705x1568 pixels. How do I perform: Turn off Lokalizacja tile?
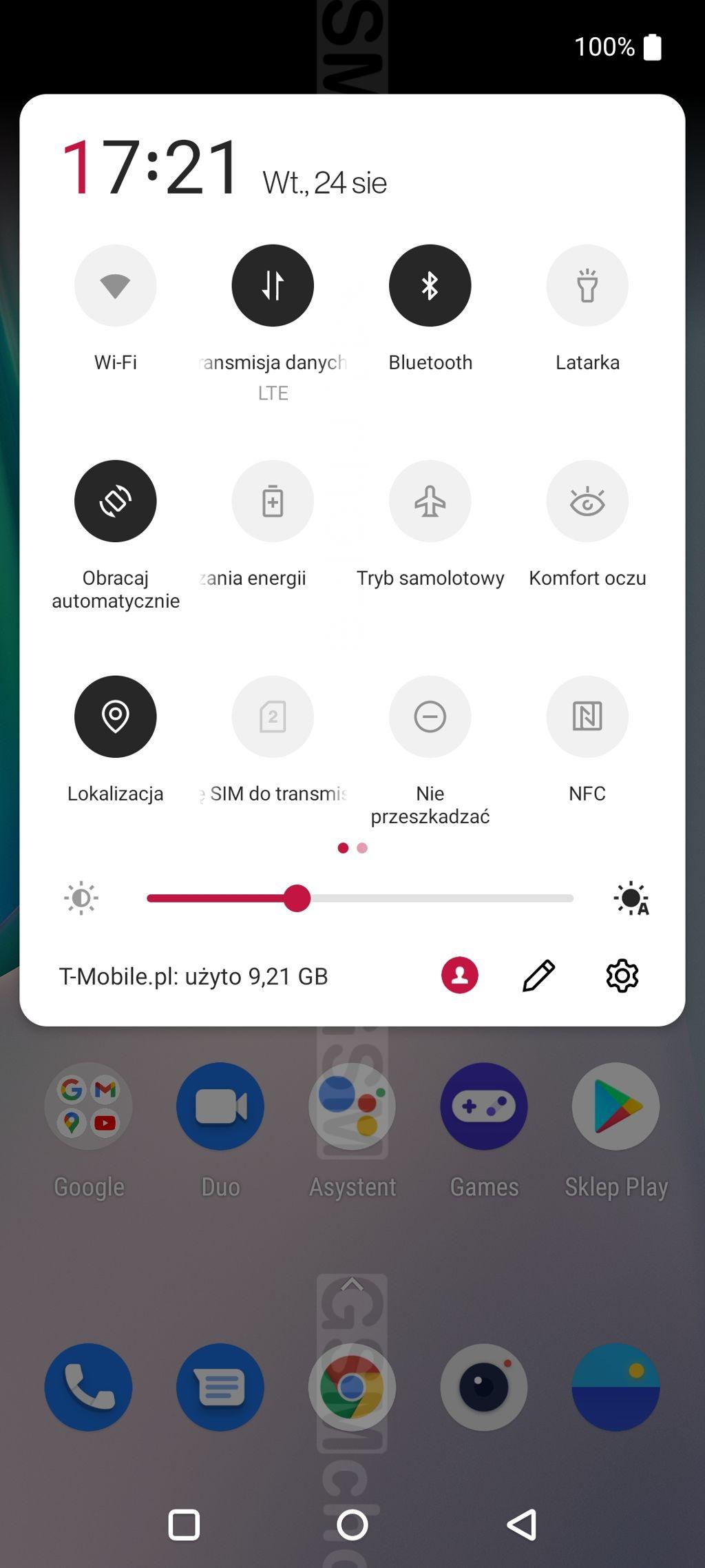[x=115, y=716]
